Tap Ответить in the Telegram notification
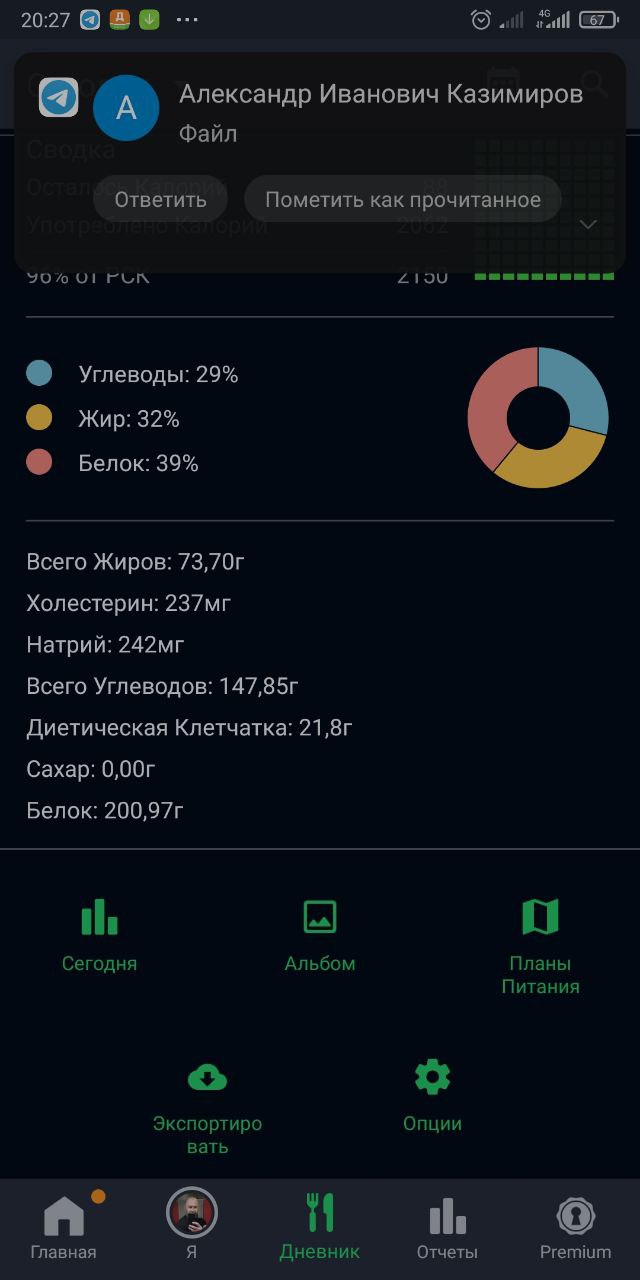 pos(160,199)
